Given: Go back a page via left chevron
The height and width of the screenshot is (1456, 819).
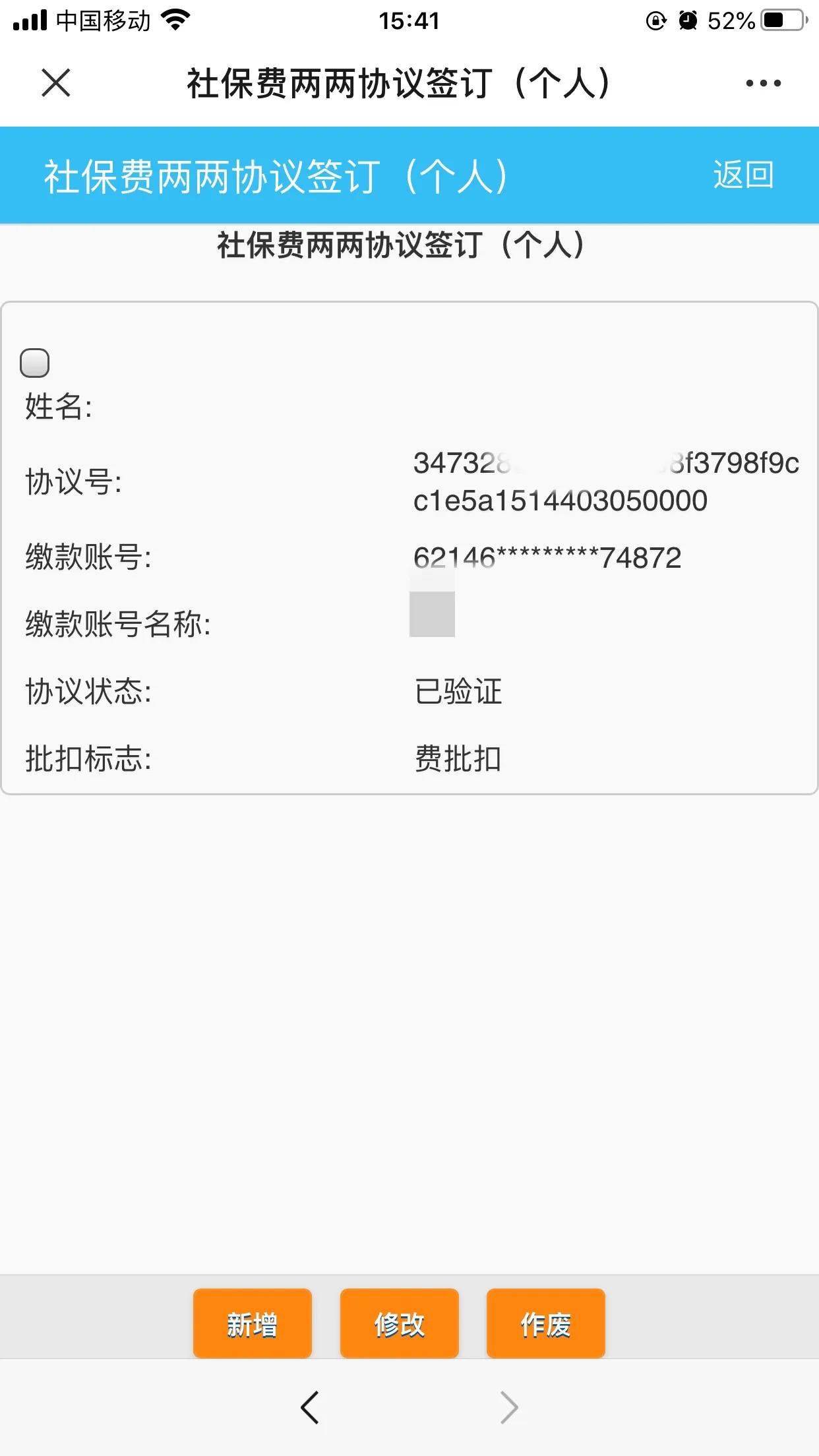Looking at the screenshot, I should (311, 1408).
